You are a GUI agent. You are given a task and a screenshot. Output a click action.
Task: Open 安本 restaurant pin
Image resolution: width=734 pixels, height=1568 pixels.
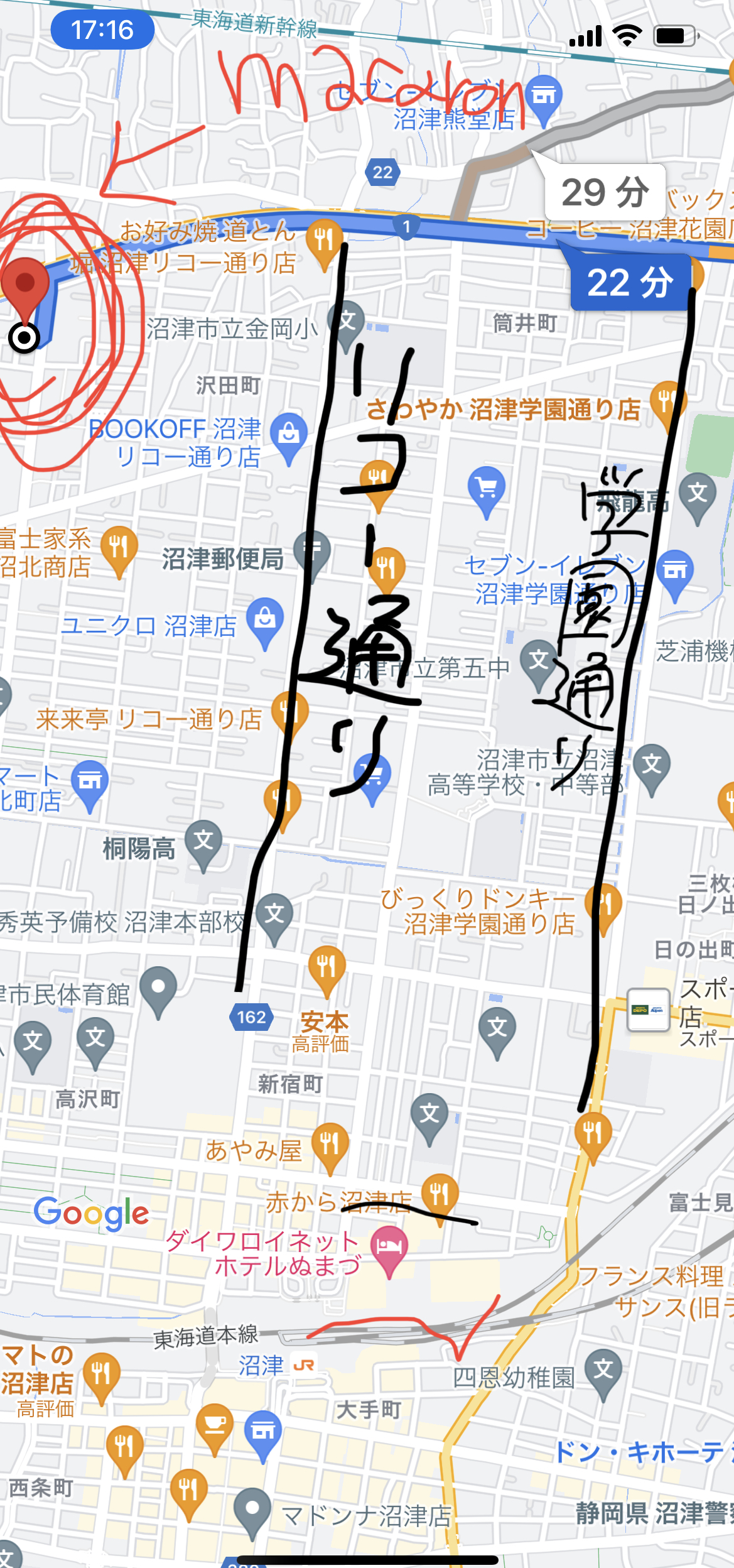pyautogui.click(x=327, y=966)
